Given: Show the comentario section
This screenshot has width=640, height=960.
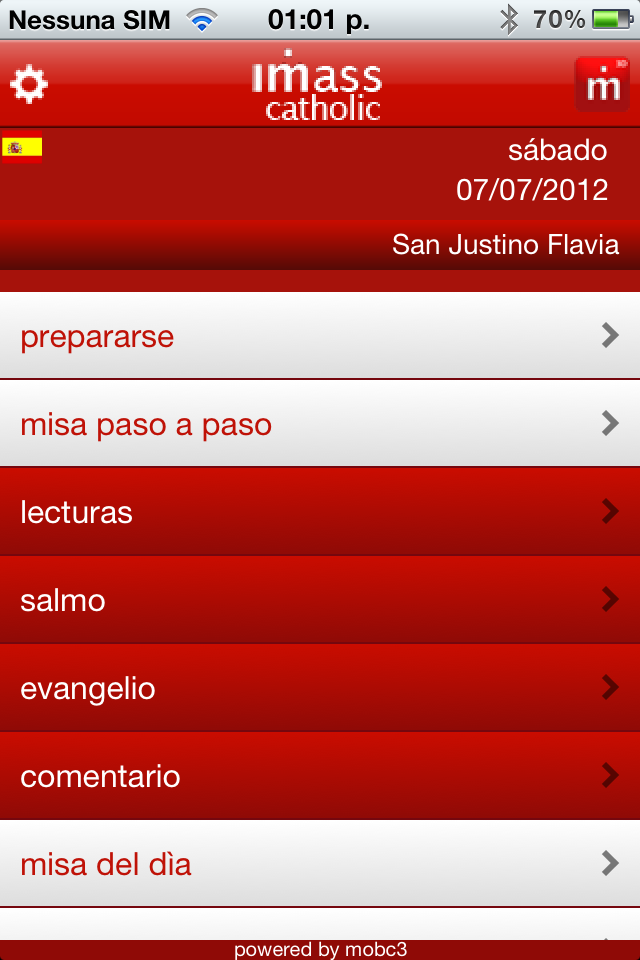Looking at the screenshot, I should [x=320, y=777].
